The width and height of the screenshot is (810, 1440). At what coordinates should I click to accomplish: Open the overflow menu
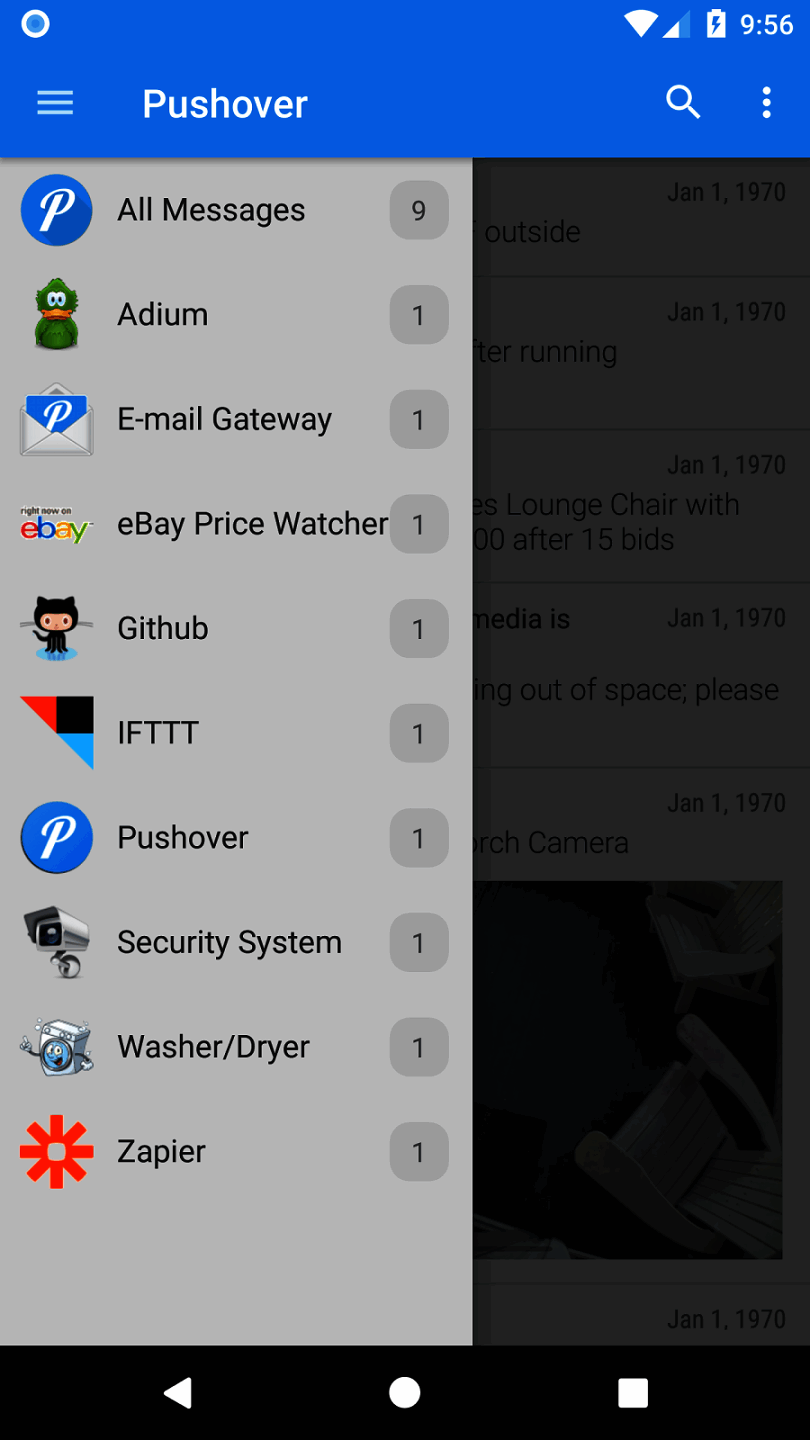[766, 103]
